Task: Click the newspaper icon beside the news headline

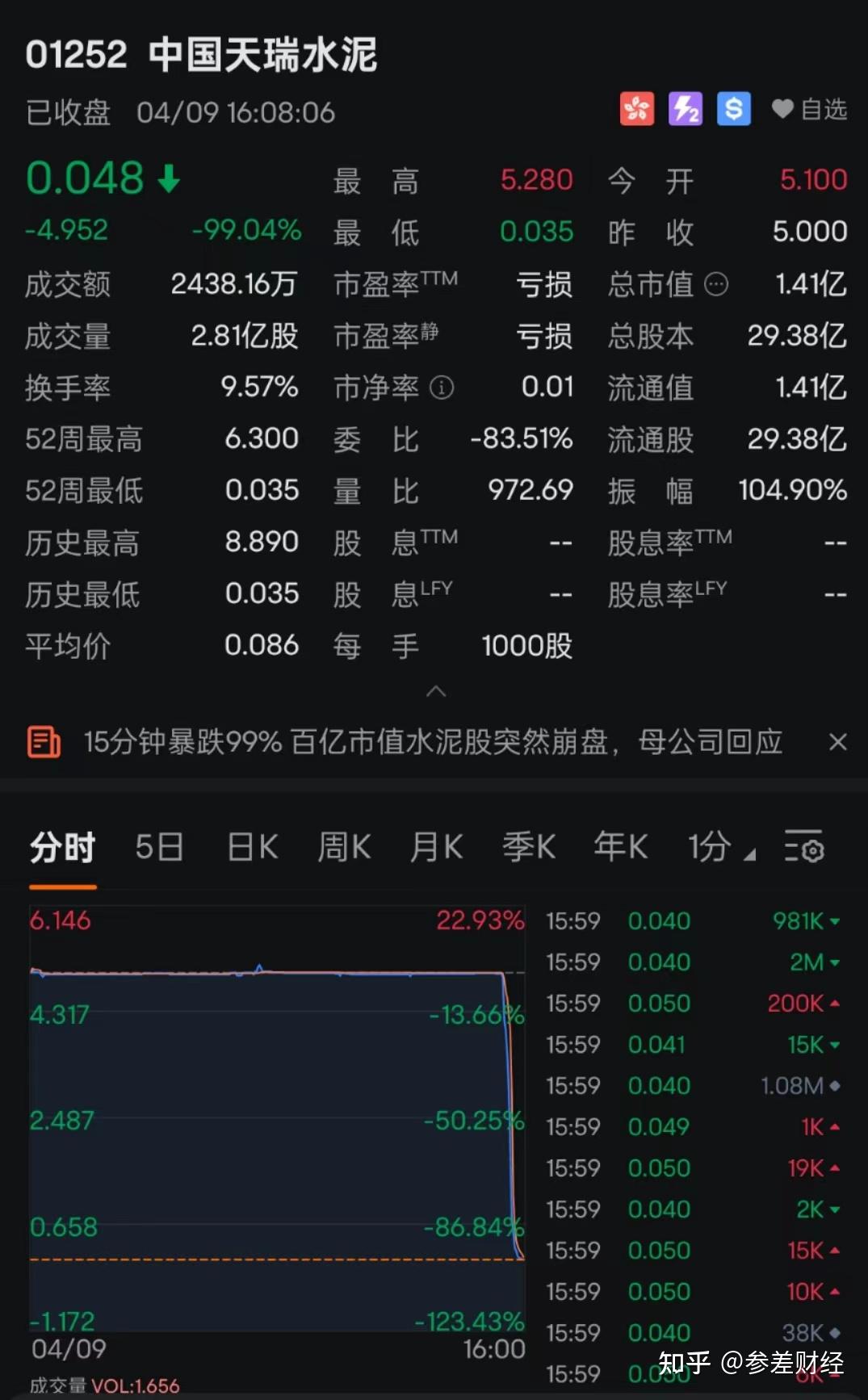Action: pos(44,741)
